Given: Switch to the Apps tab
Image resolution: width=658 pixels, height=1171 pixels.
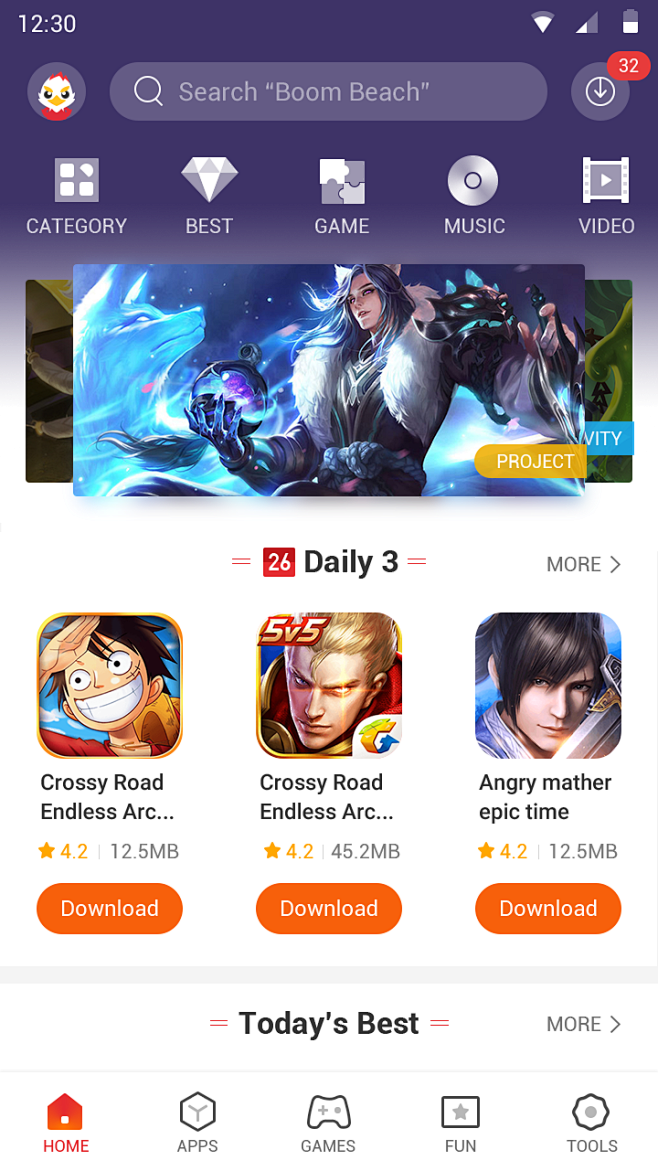Looking at the screenshot, I should [197, 1124].
